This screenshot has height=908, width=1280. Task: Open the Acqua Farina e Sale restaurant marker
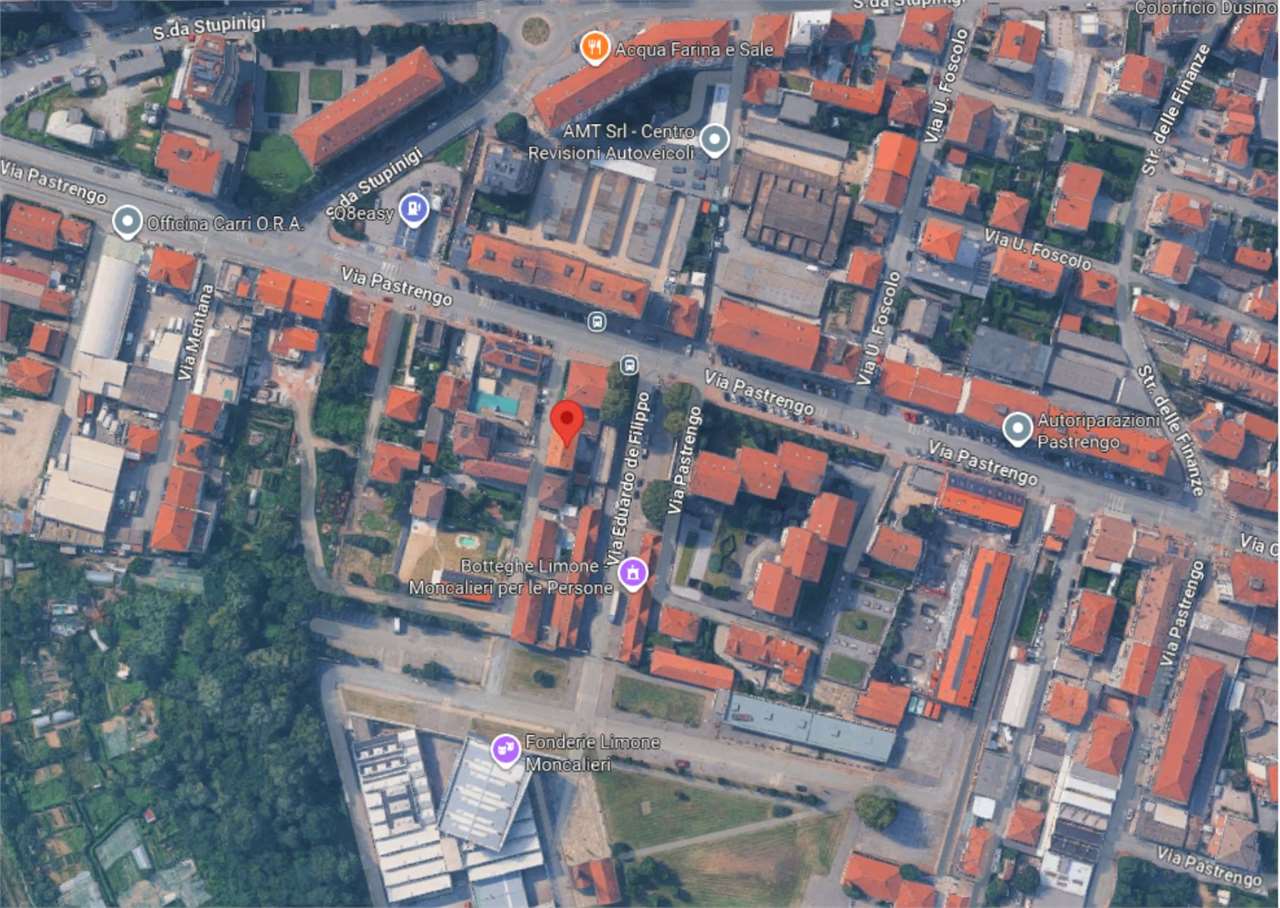(x=595, y=46)
